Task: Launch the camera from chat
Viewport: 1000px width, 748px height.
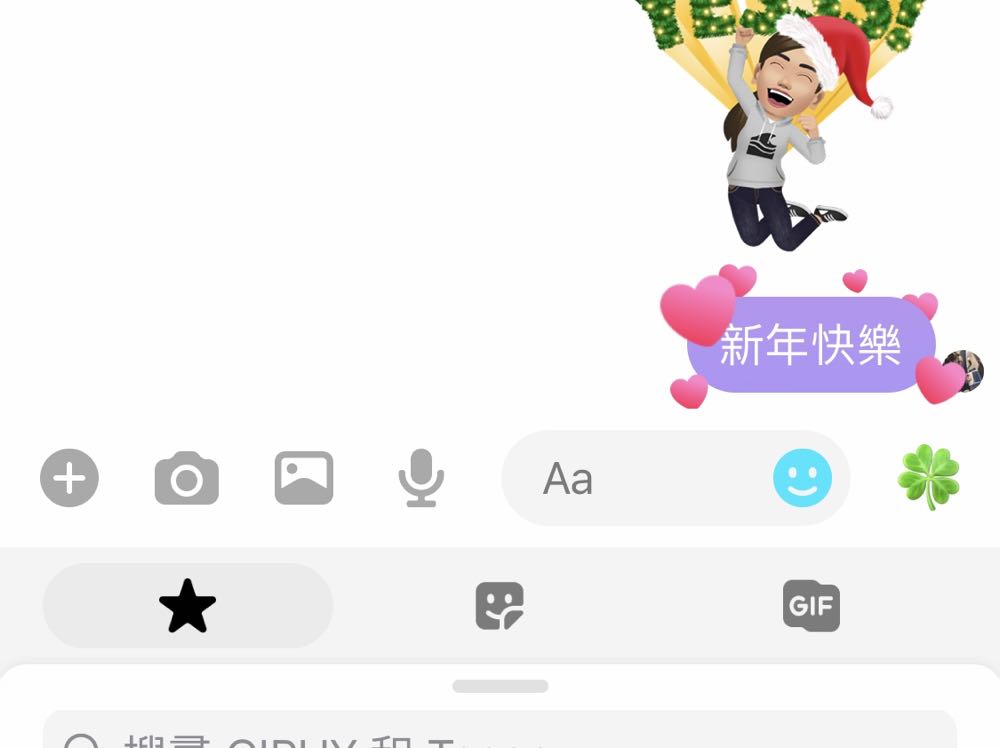Action: coord(187,478)
